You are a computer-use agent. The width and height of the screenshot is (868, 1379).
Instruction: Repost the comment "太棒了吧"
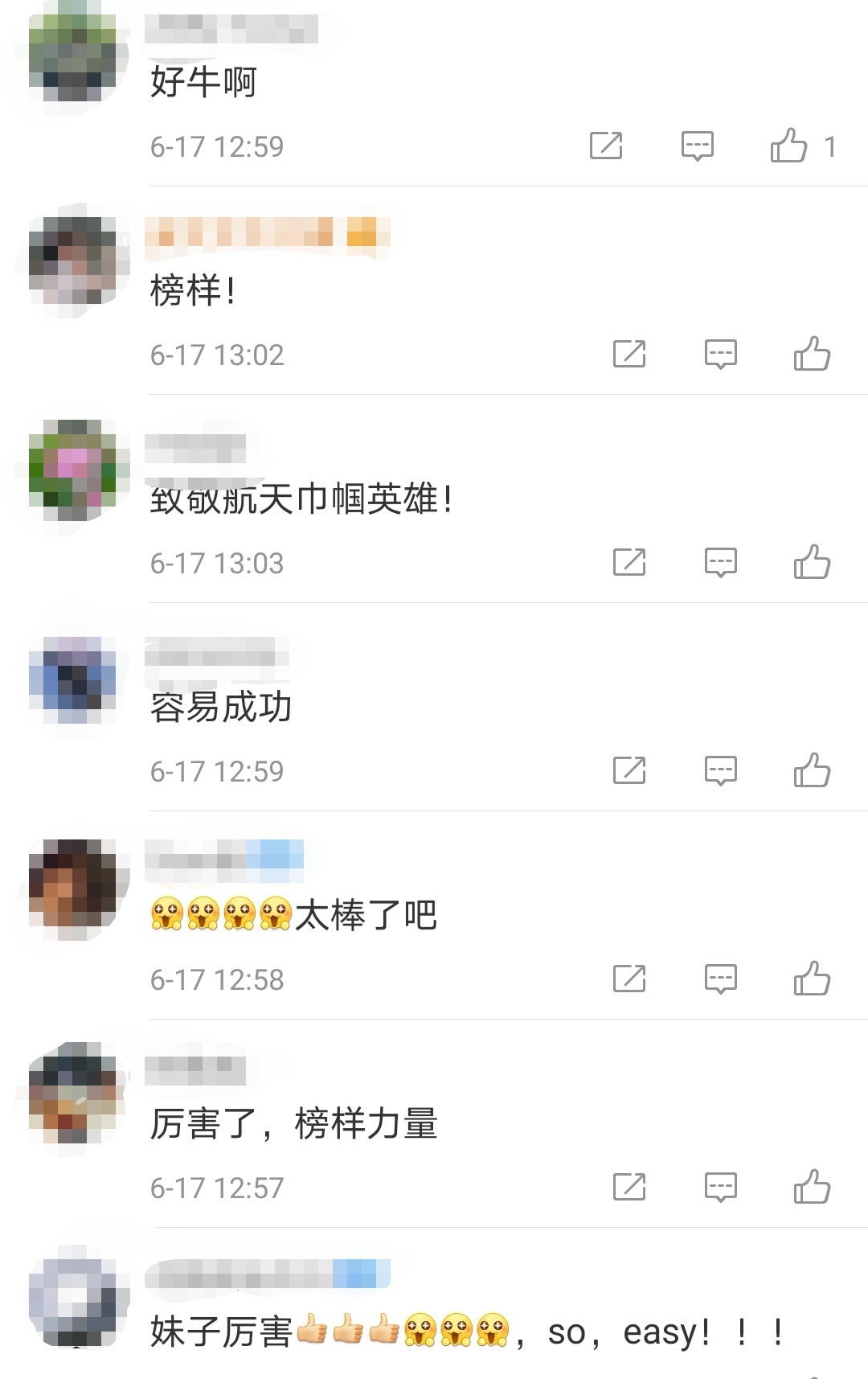(629, 979)
